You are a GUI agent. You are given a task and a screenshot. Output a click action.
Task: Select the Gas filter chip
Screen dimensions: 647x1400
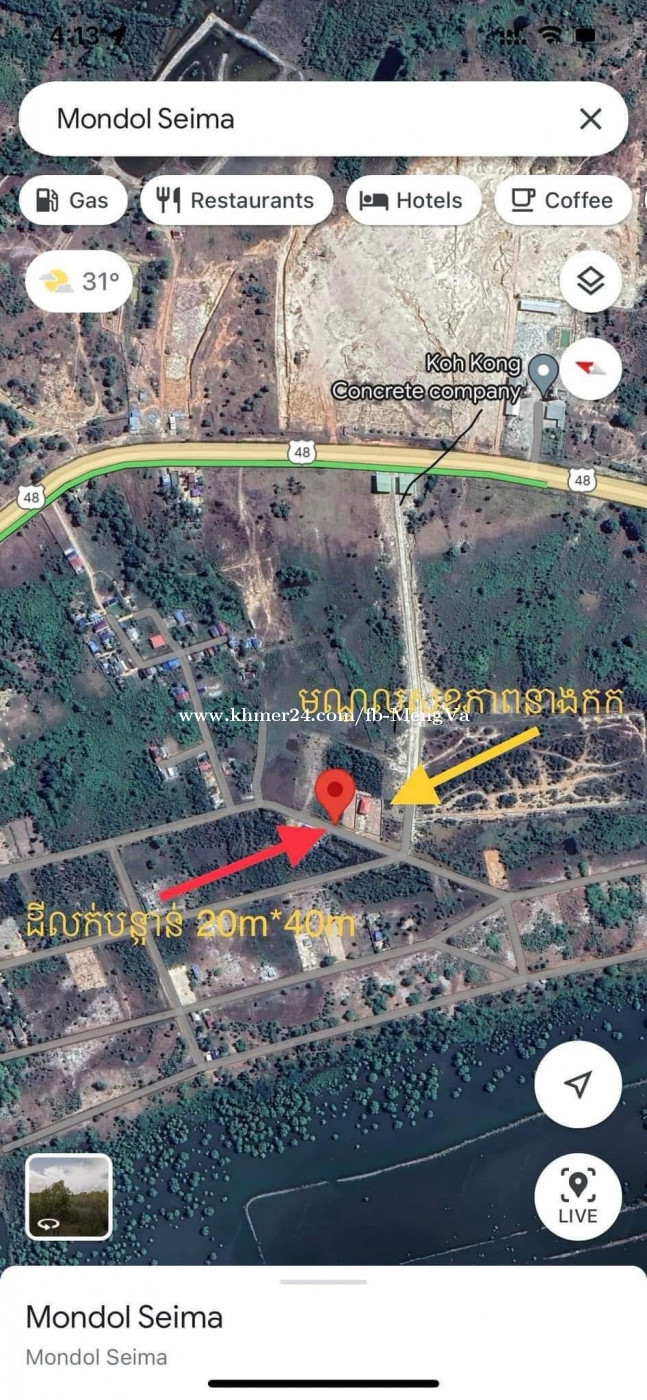[x=73, y=200]
